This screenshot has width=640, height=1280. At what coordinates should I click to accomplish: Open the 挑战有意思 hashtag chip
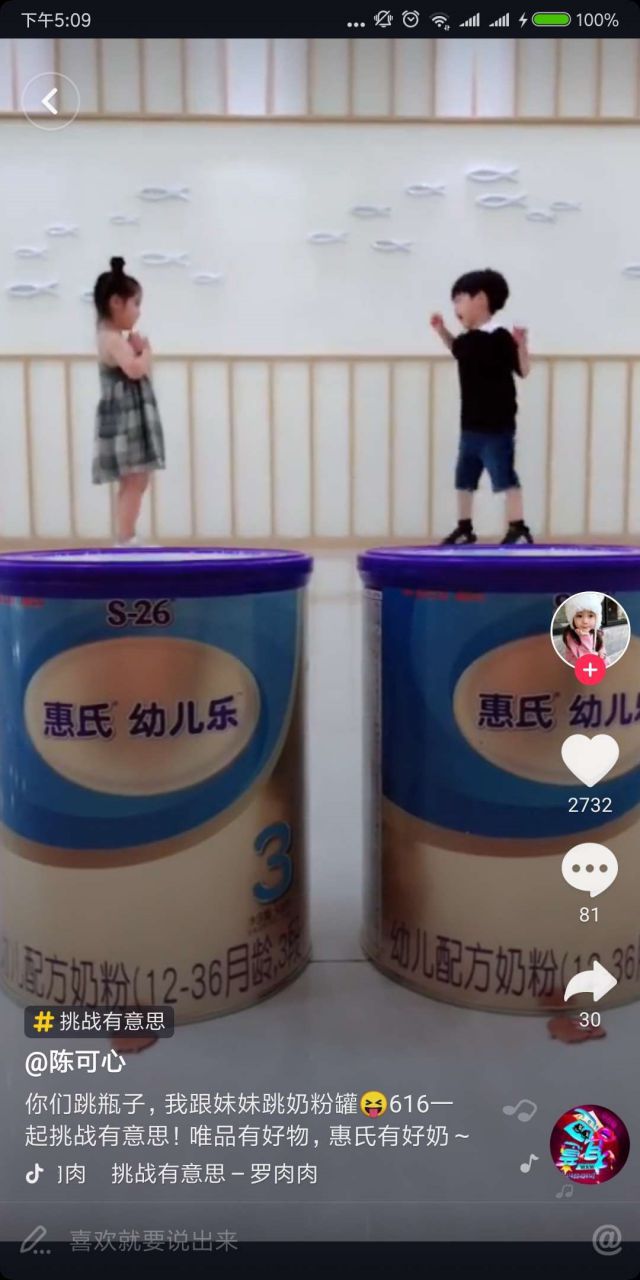tap(100, 1021)
